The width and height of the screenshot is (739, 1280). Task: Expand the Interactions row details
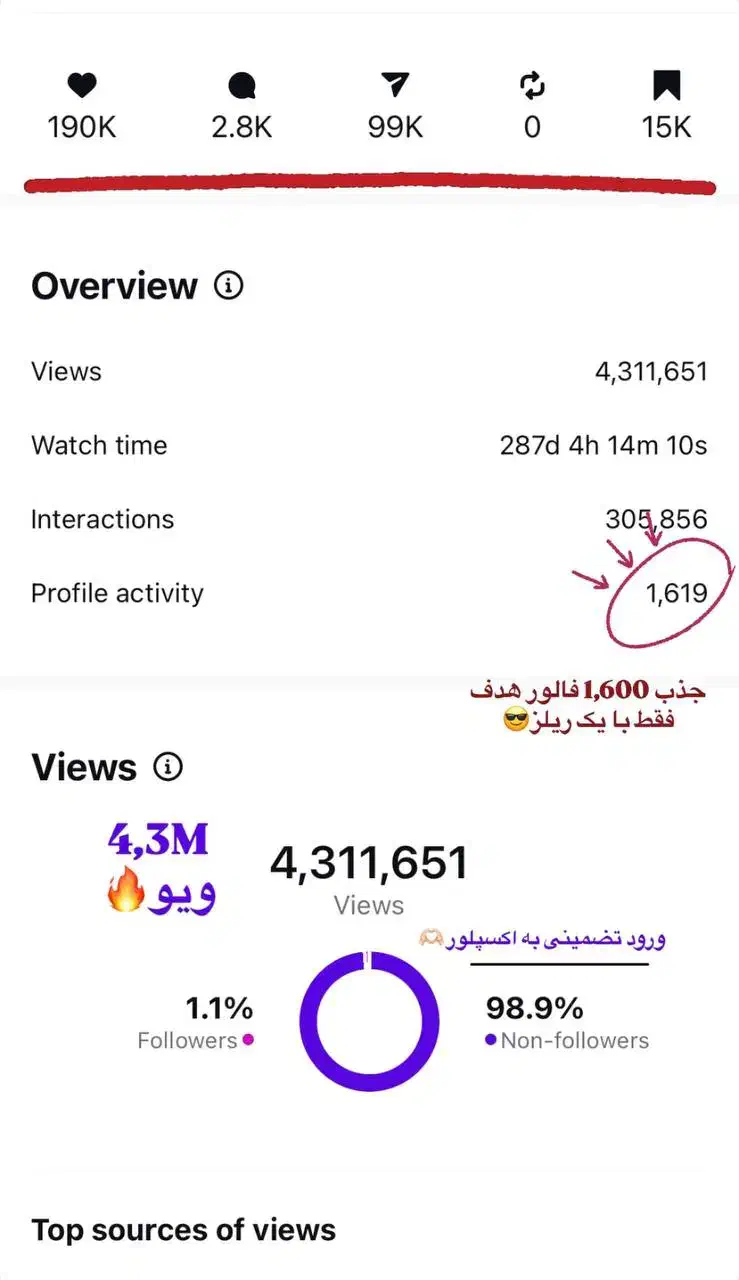point(370,519)
